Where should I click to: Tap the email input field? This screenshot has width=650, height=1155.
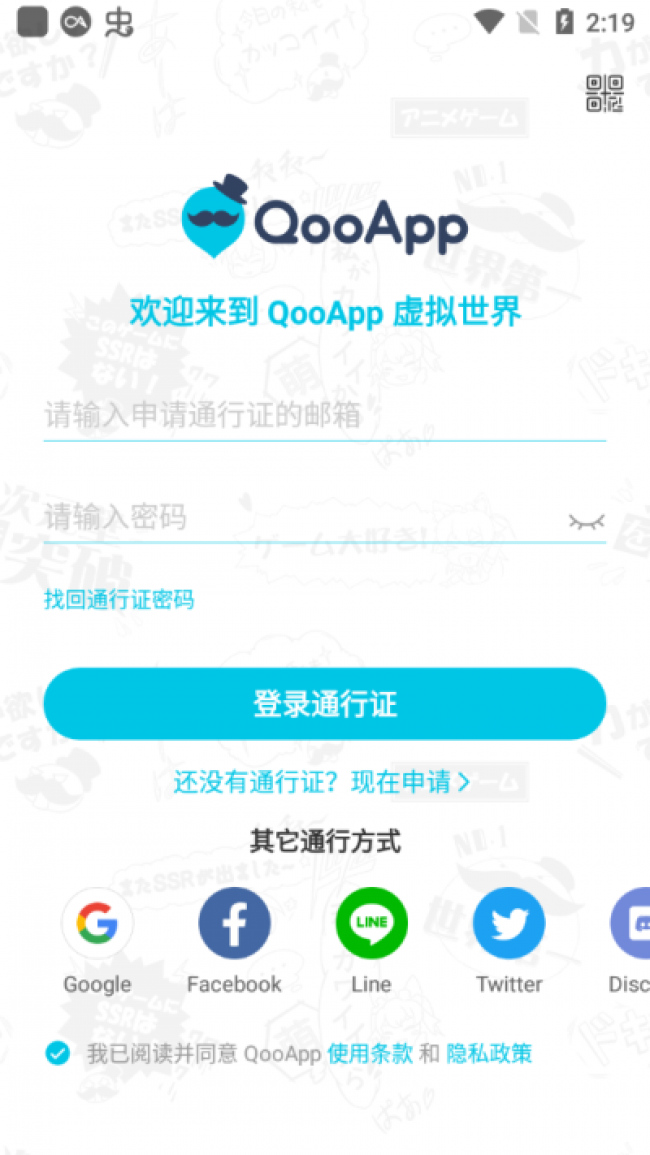click(324, 415)
